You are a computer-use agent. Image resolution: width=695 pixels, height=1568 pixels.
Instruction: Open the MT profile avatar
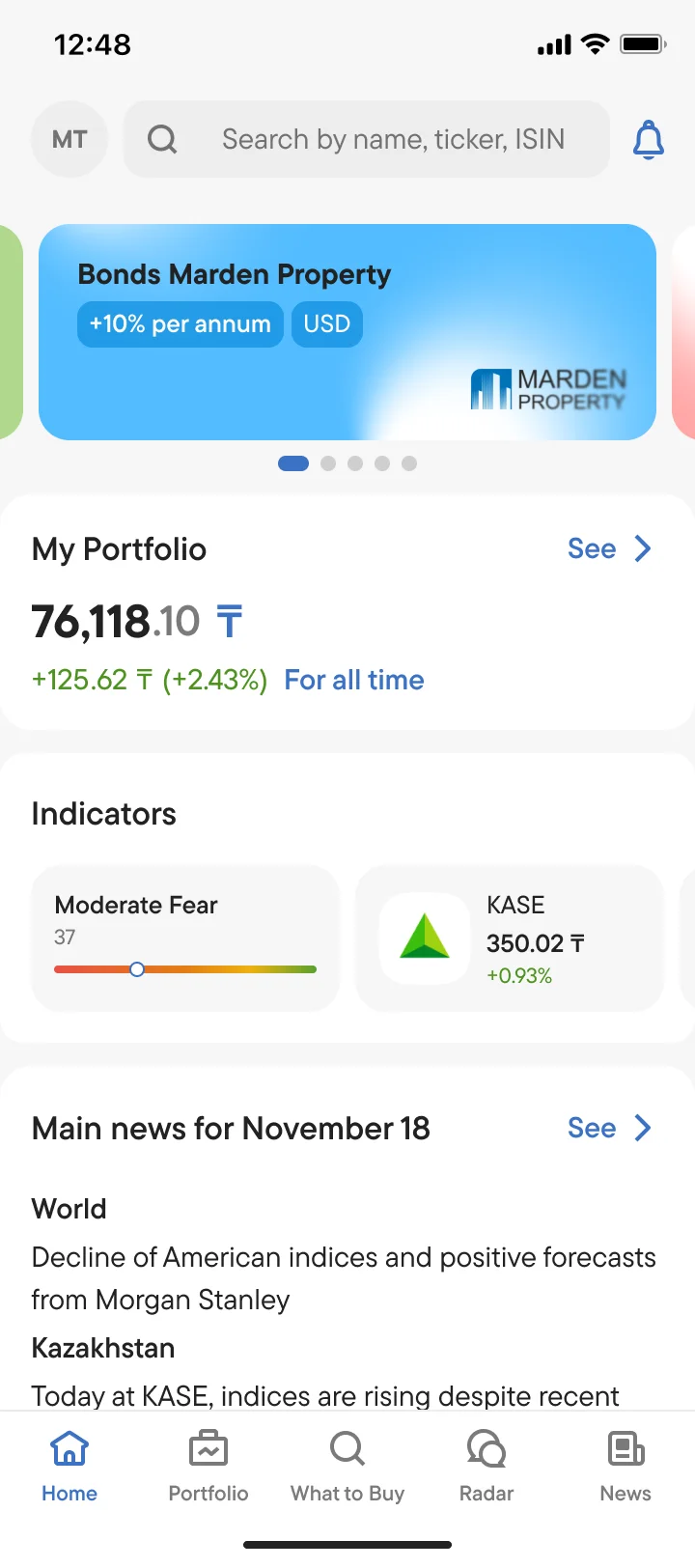click(69, 139)
